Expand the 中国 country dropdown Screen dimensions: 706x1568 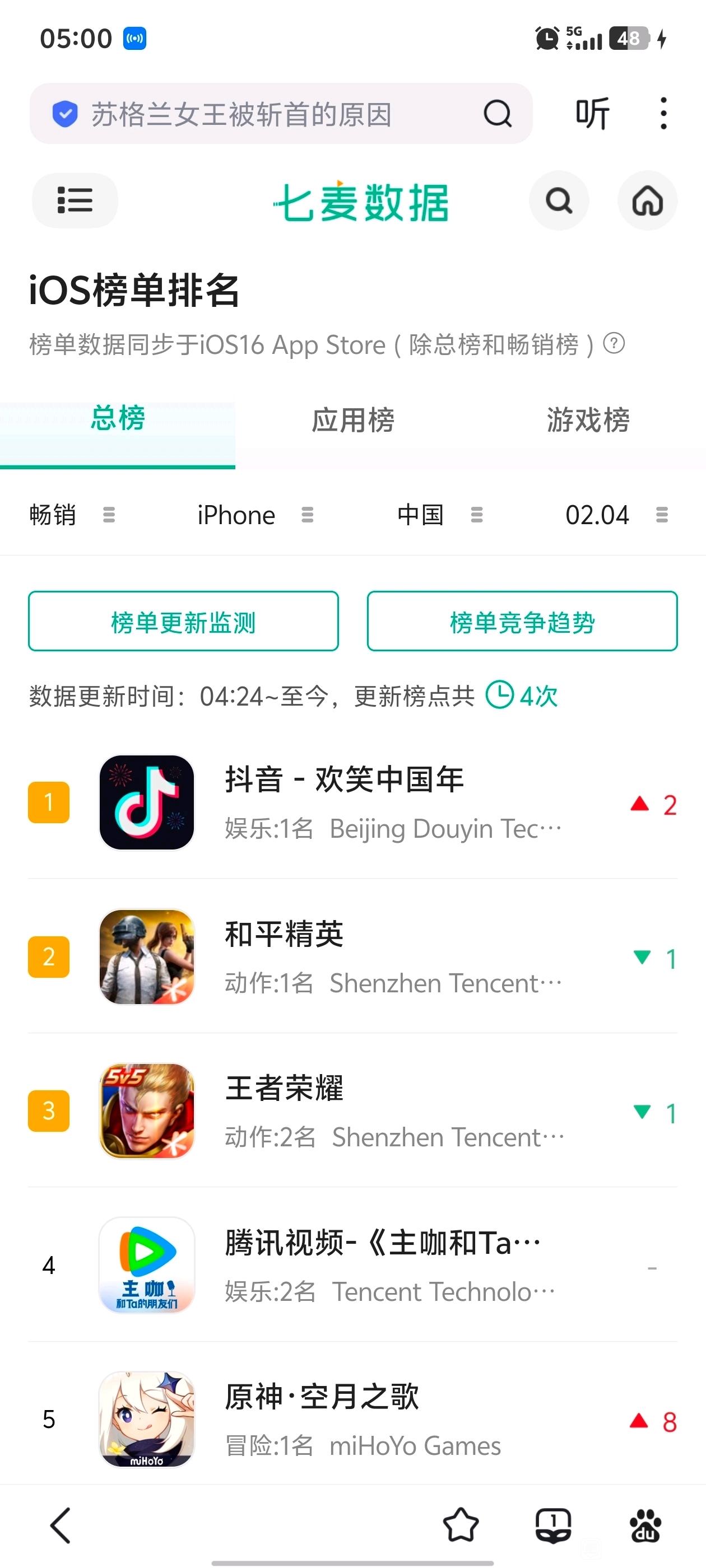tap(439, 515)
